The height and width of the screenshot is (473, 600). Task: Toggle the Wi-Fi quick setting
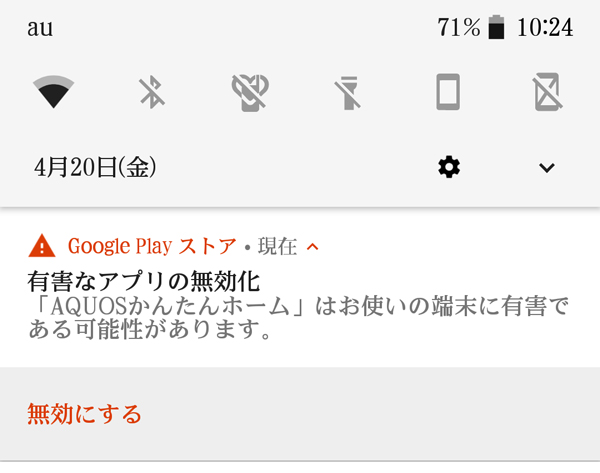coord(53,92)
